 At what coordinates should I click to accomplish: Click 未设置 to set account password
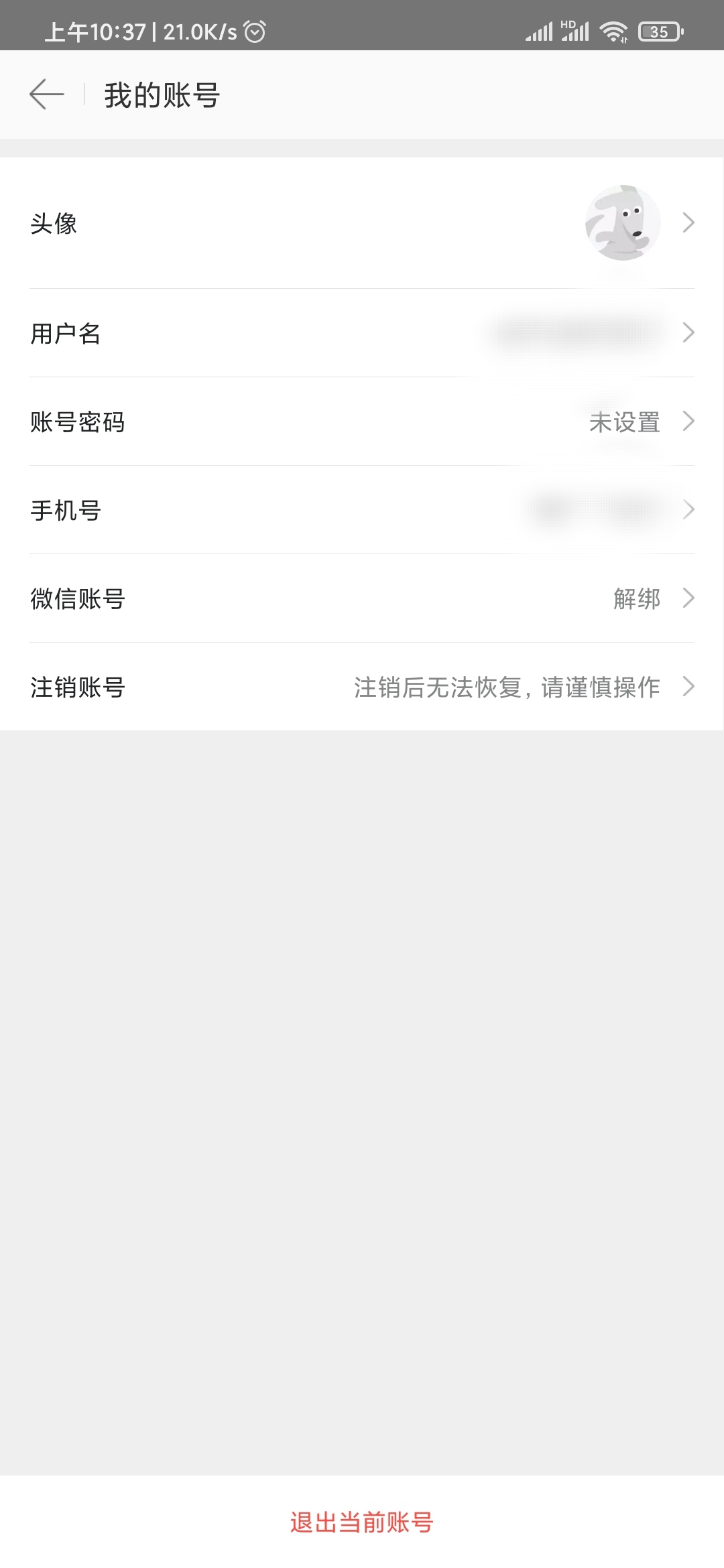pyautogui.click(x=625, y=422)
